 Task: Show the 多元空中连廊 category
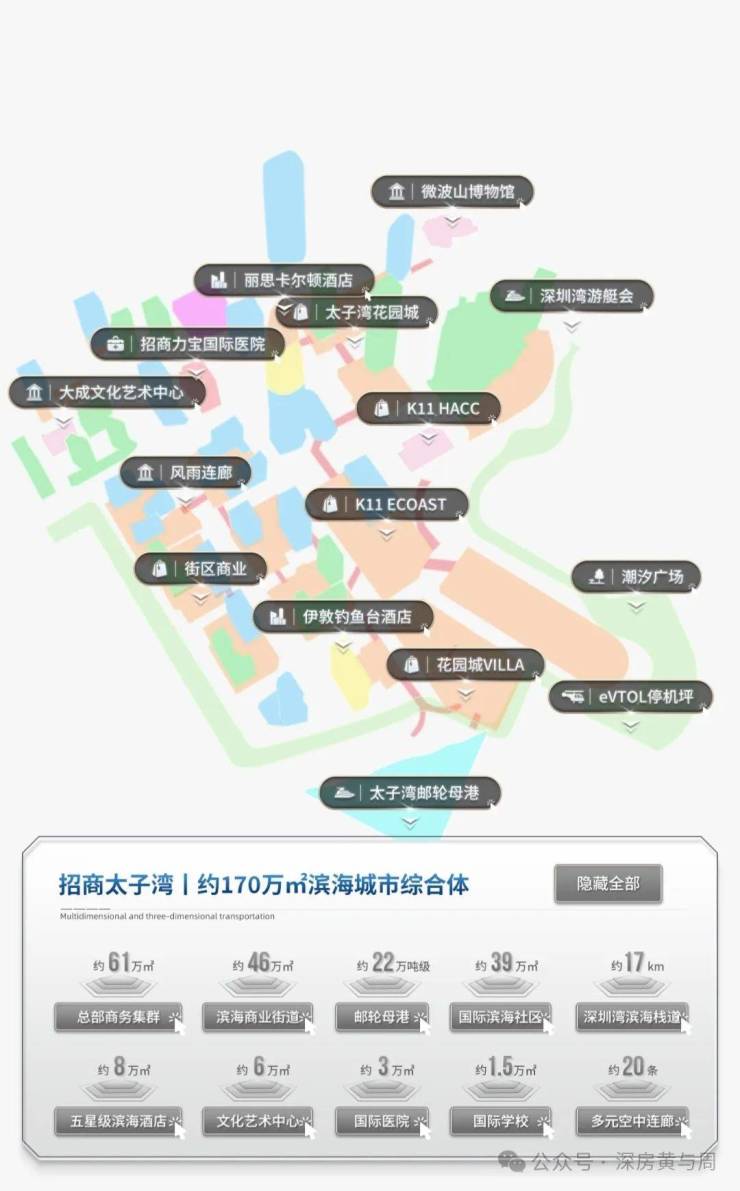tap(632, 1120)
